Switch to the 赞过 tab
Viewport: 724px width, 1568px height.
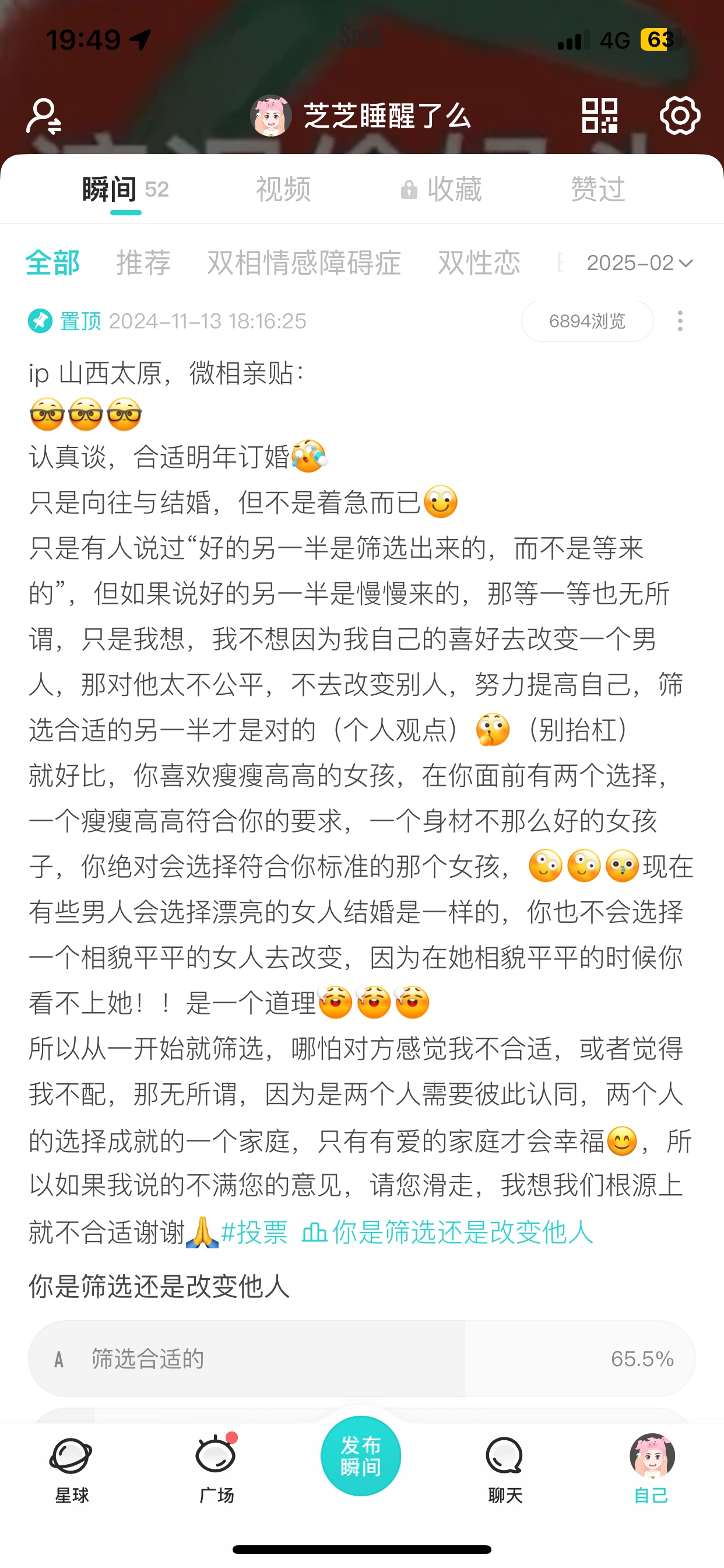pos(598,190)
